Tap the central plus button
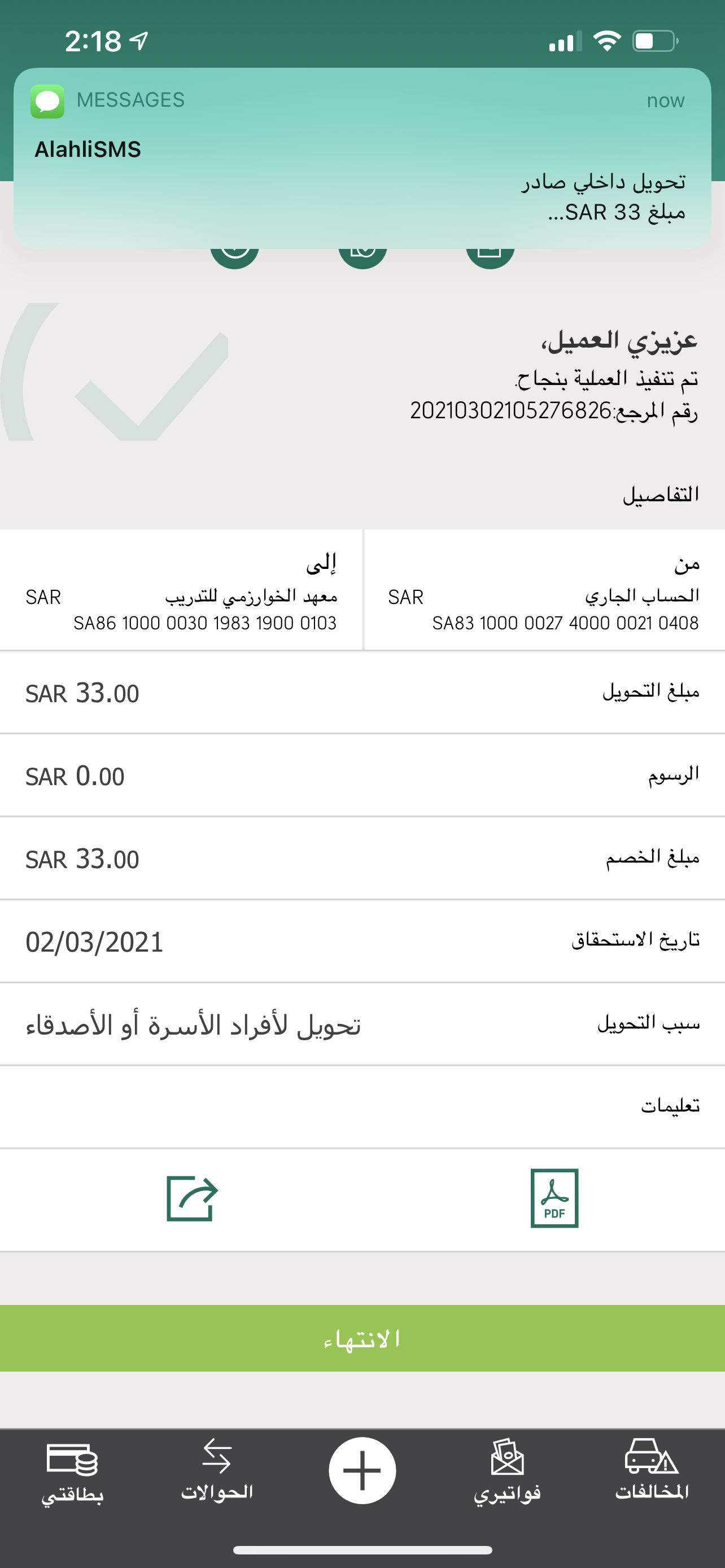725x1568 pixels. point(362,1470)
